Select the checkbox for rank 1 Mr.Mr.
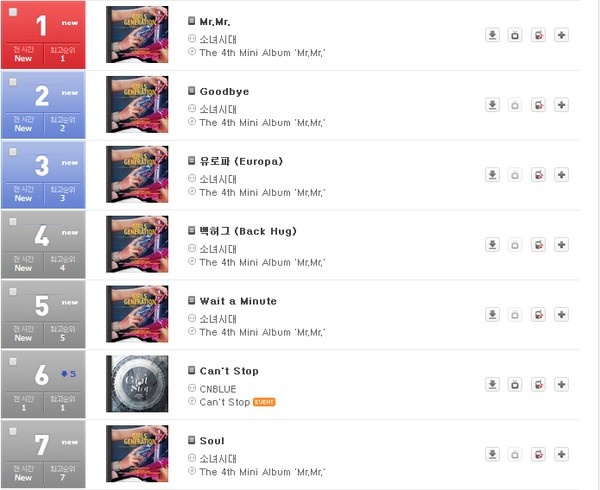 coord(13,12)
